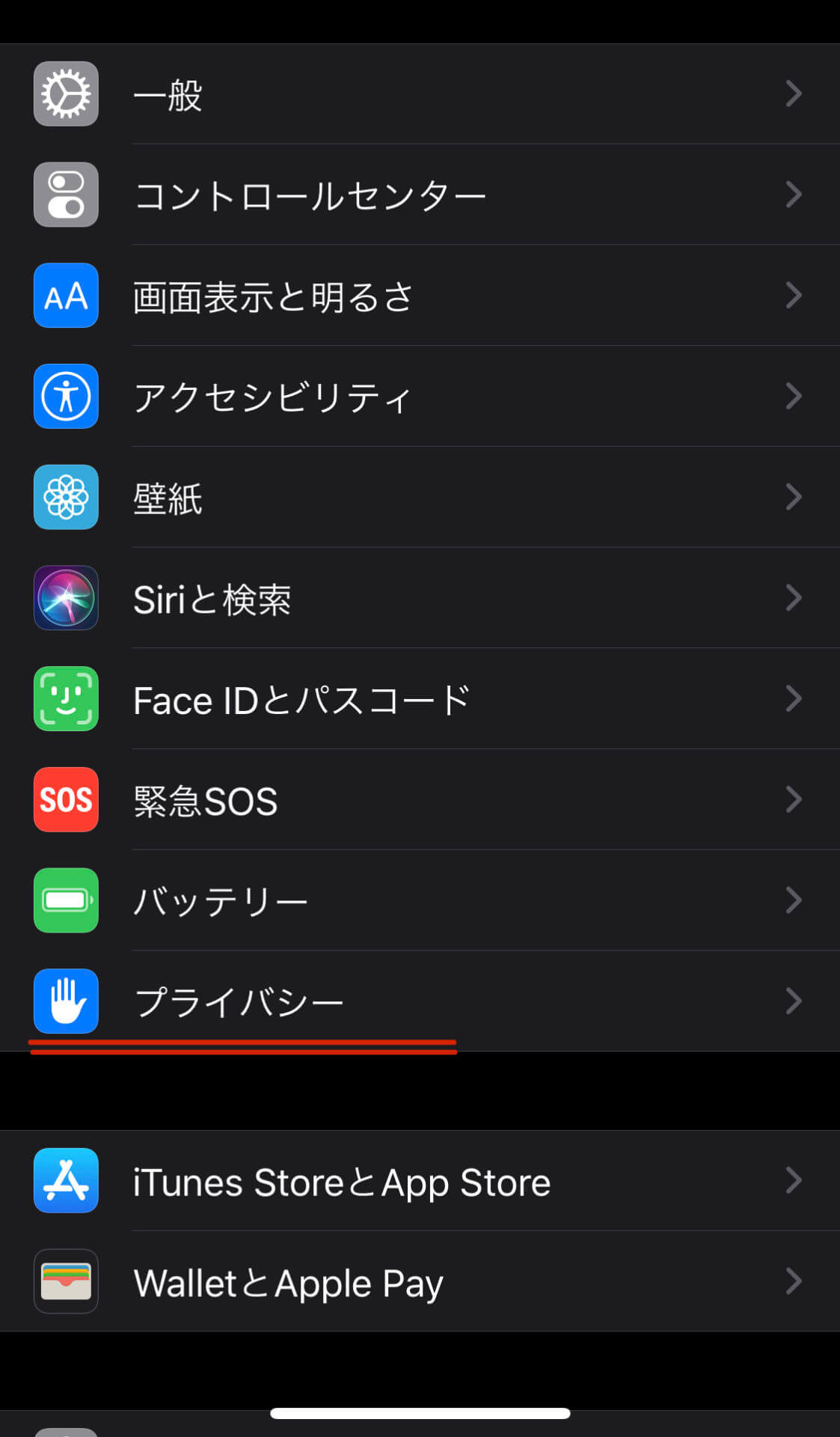Screen dimensions: 840x1437
Task: Open バッテリー settings via its chevron
Action: pyautogui.click(x=794, y=901)
